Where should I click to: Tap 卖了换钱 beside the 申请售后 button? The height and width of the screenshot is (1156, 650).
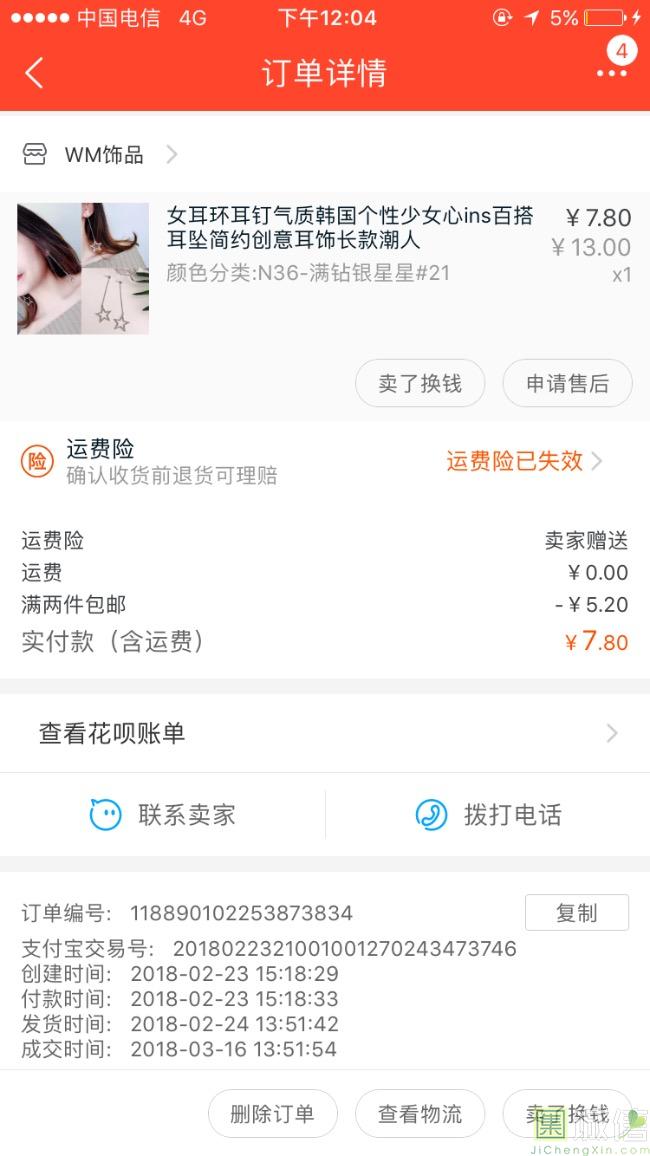[x=420, y=384]
